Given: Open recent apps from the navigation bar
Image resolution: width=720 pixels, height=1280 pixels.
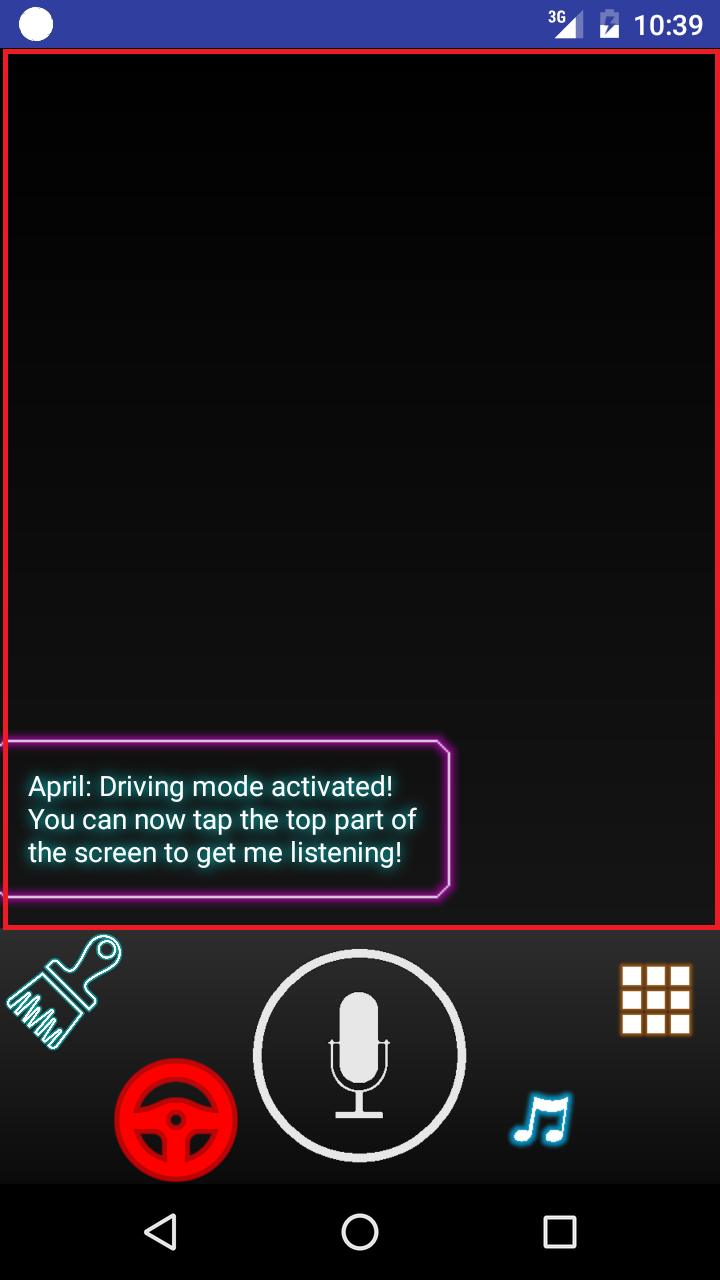Looking at the screenshot, I should [x=560, y=1232].
